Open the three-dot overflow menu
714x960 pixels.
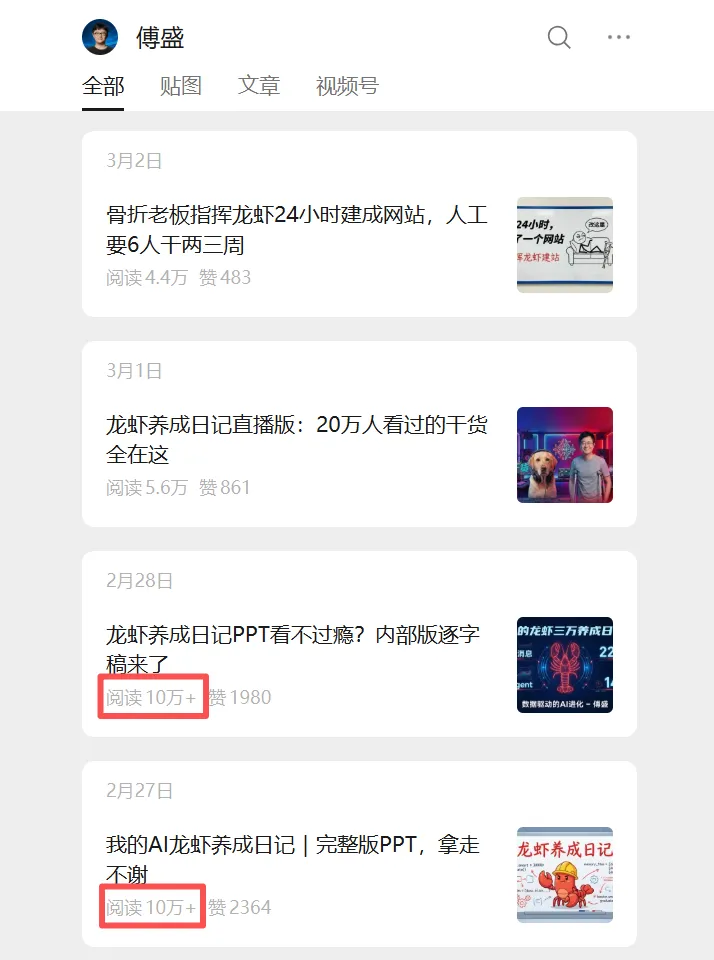pos(619,38)
